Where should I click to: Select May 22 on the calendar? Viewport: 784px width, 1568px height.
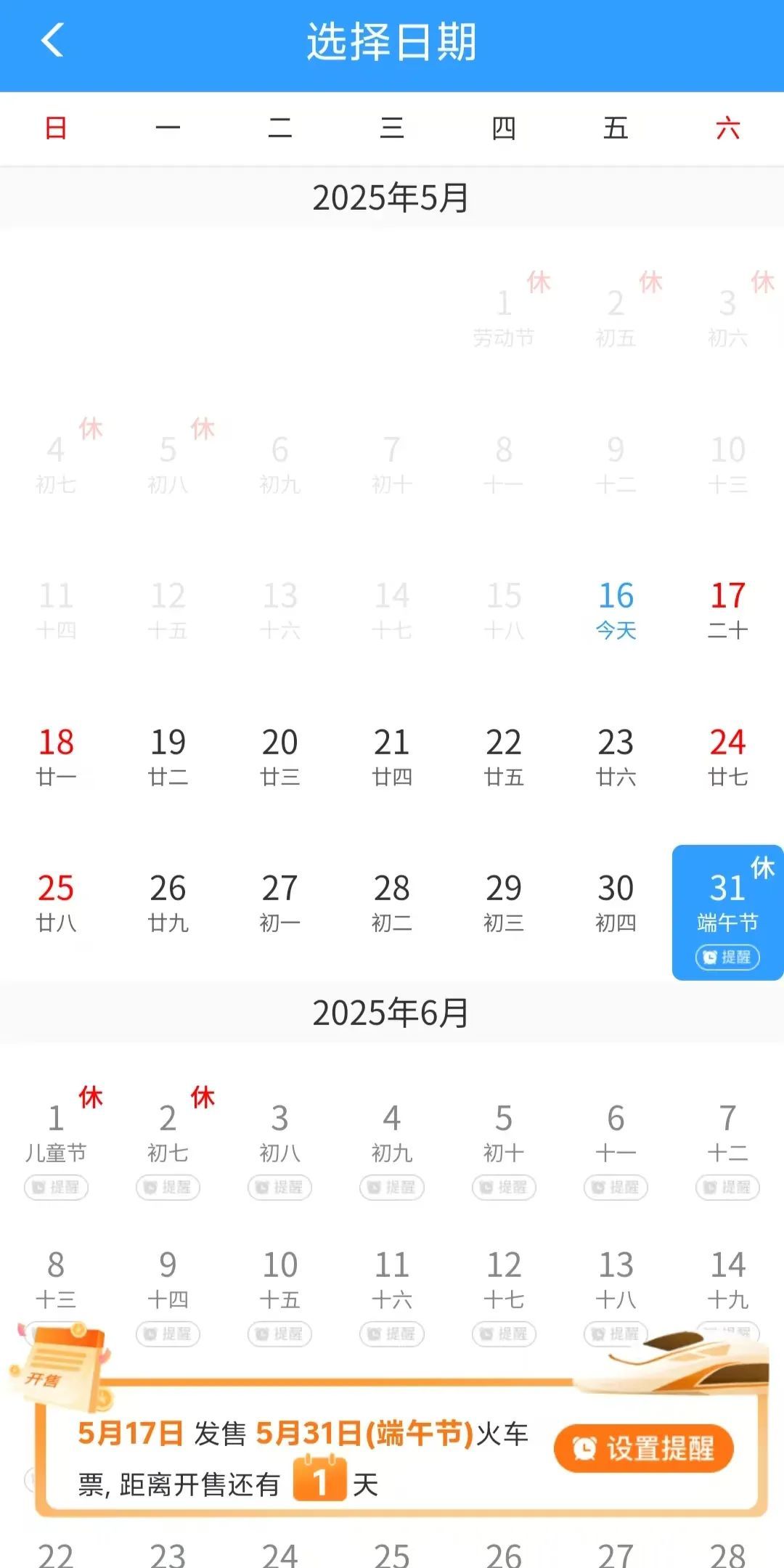tap(504, 756)
